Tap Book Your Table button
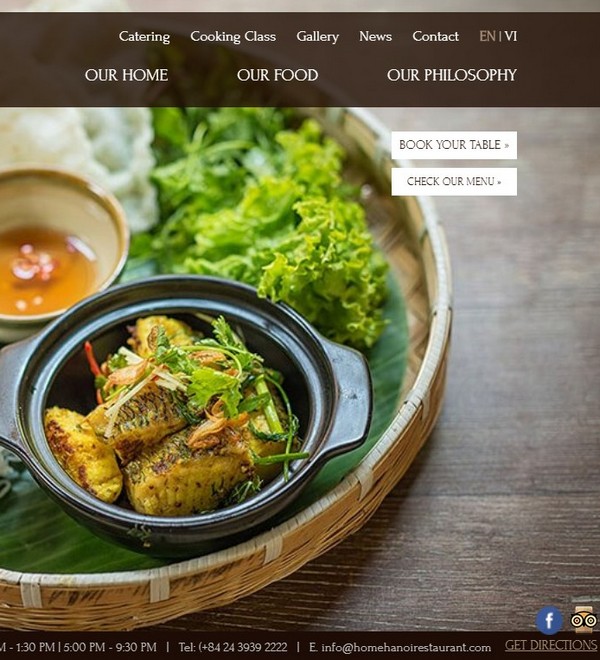Screen dimensions: 600x660 [x=454, y=145]
